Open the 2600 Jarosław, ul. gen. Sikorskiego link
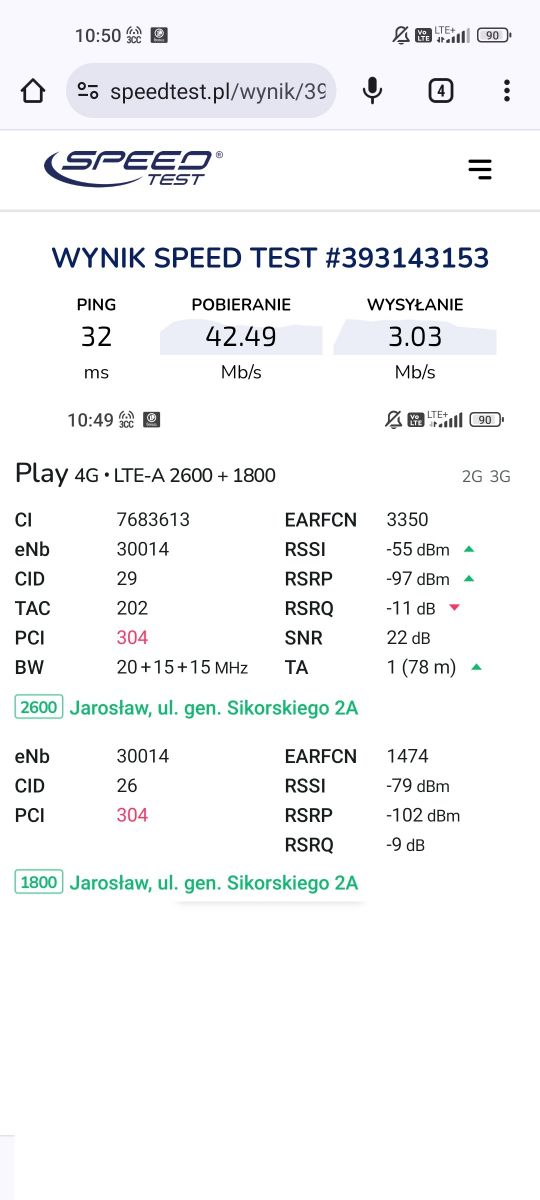Viewport: 540px width, 1200px height. point(187,708)
